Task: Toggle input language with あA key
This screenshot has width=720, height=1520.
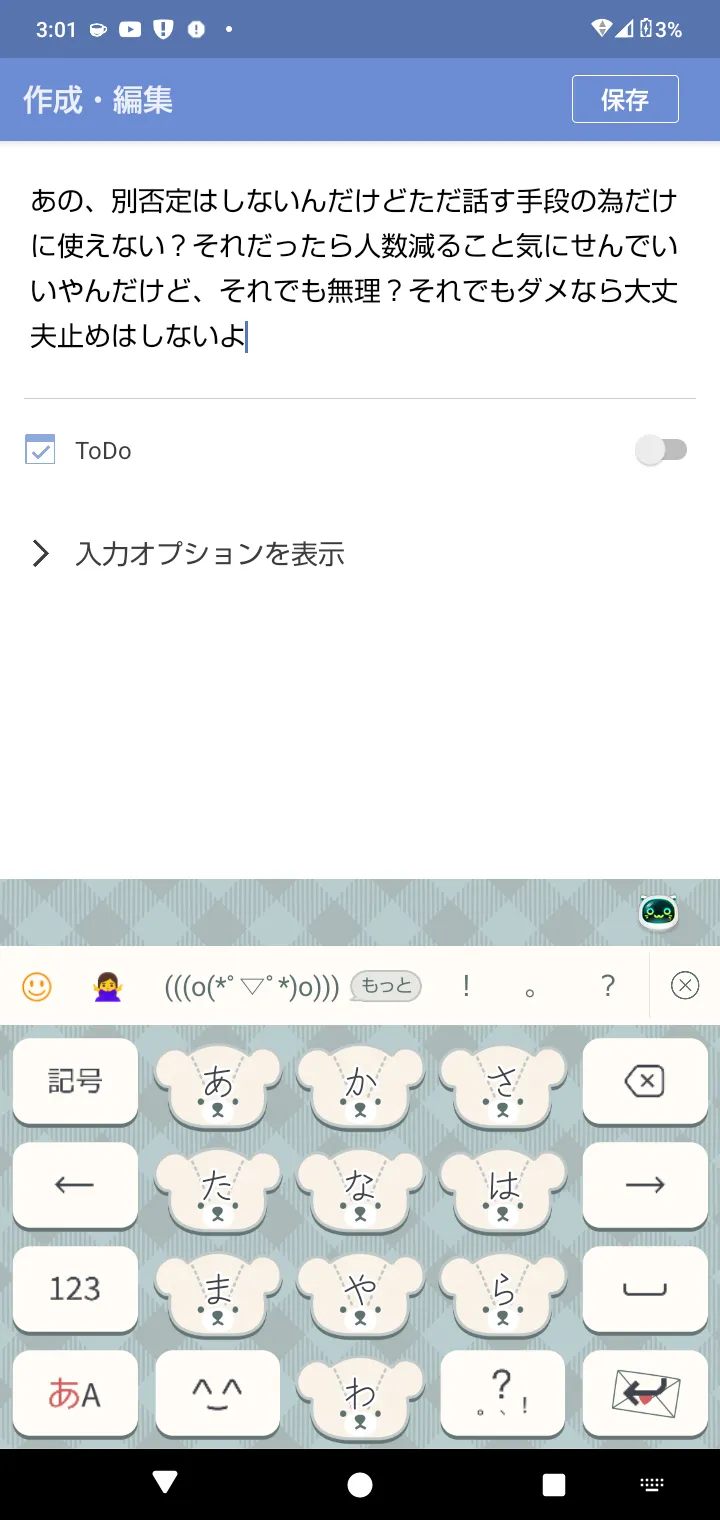Action: [75, 1392]
